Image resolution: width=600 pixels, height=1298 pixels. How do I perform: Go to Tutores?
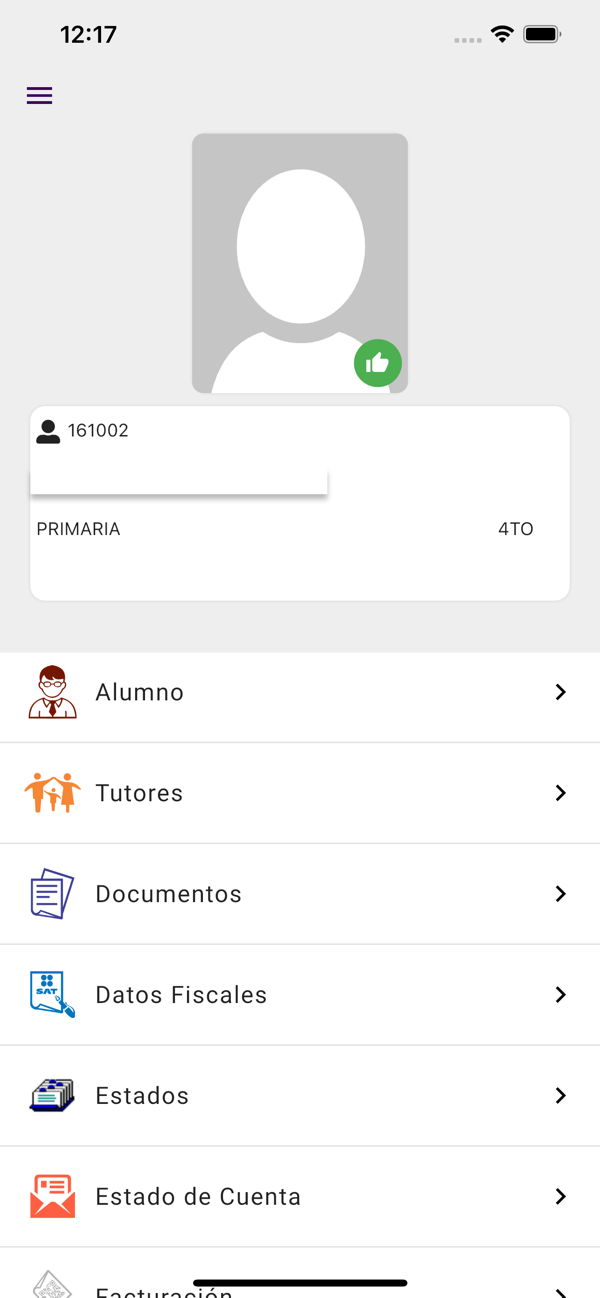point(300,793)
